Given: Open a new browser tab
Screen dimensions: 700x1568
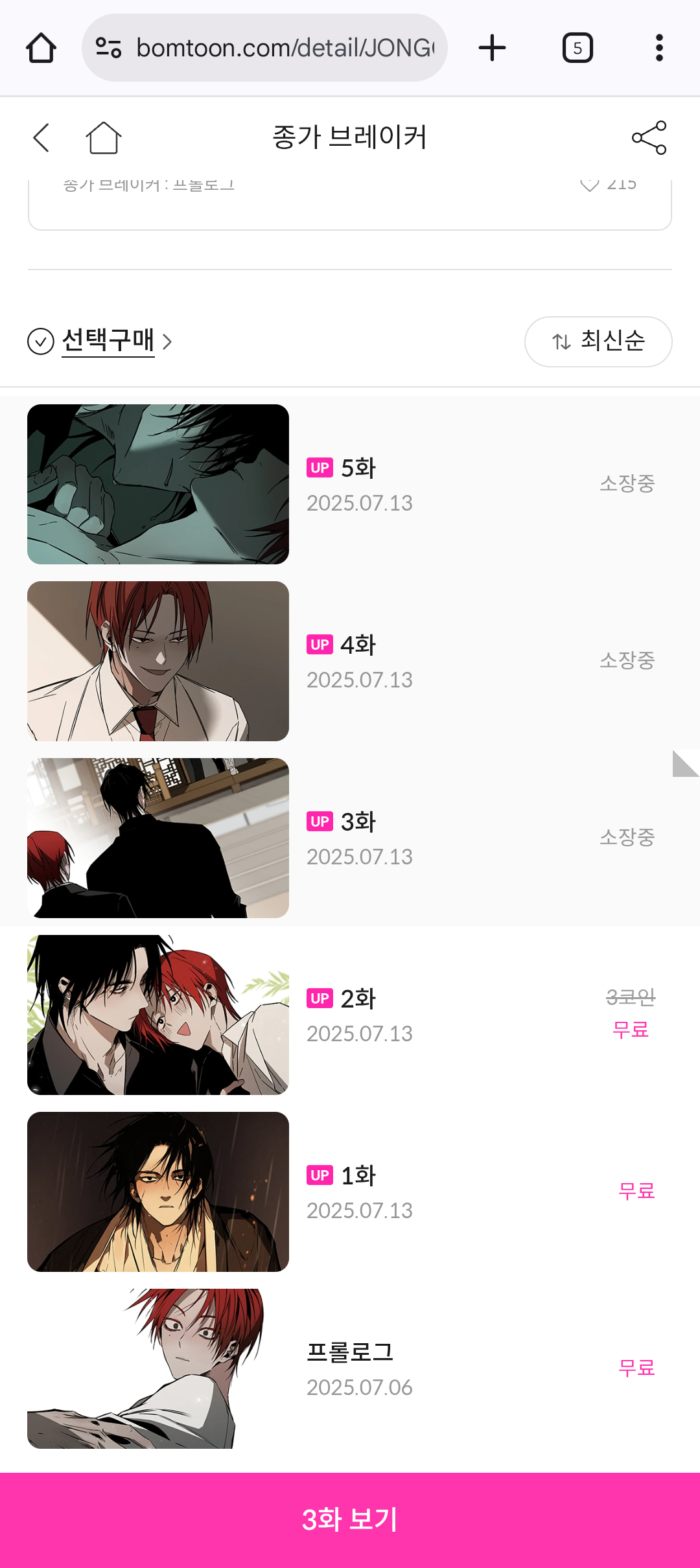Looking at the screenshot, I should [492, 48].
